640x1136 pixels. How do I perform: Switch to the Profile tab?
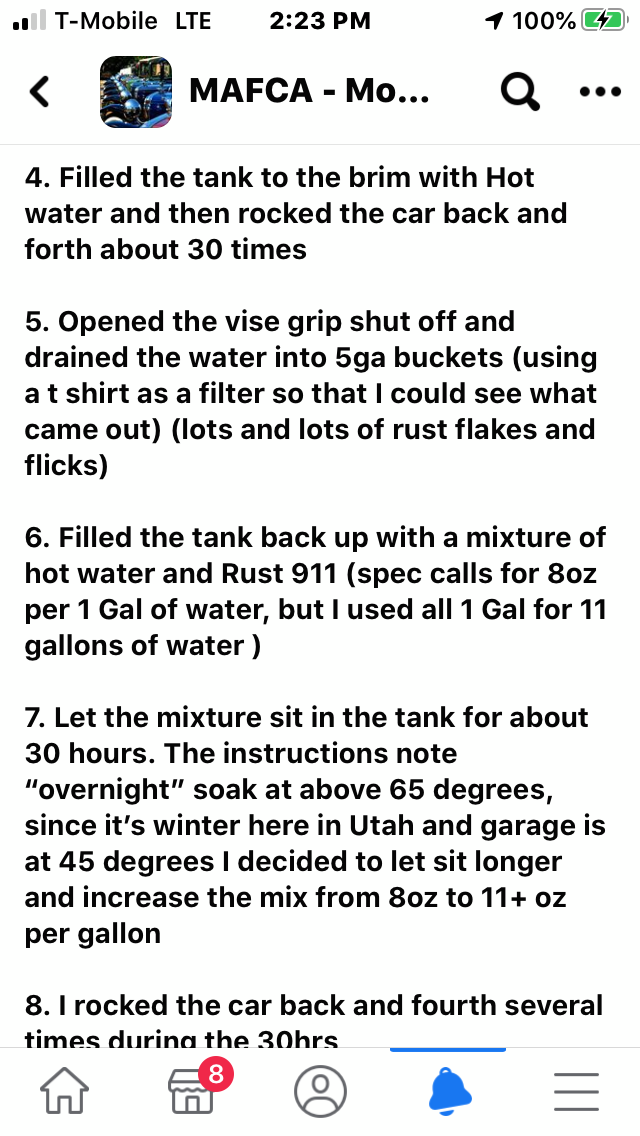[320, 1088]
